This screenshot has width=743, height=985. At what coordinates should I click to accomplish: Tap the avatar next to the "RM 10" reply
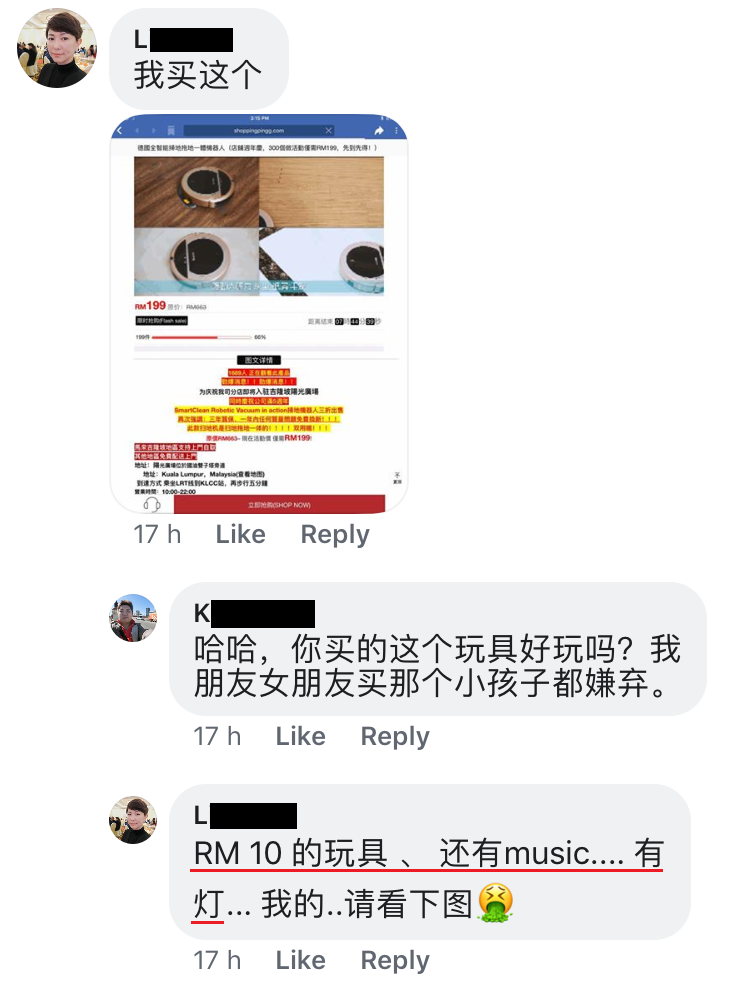[x=134, y=821]
